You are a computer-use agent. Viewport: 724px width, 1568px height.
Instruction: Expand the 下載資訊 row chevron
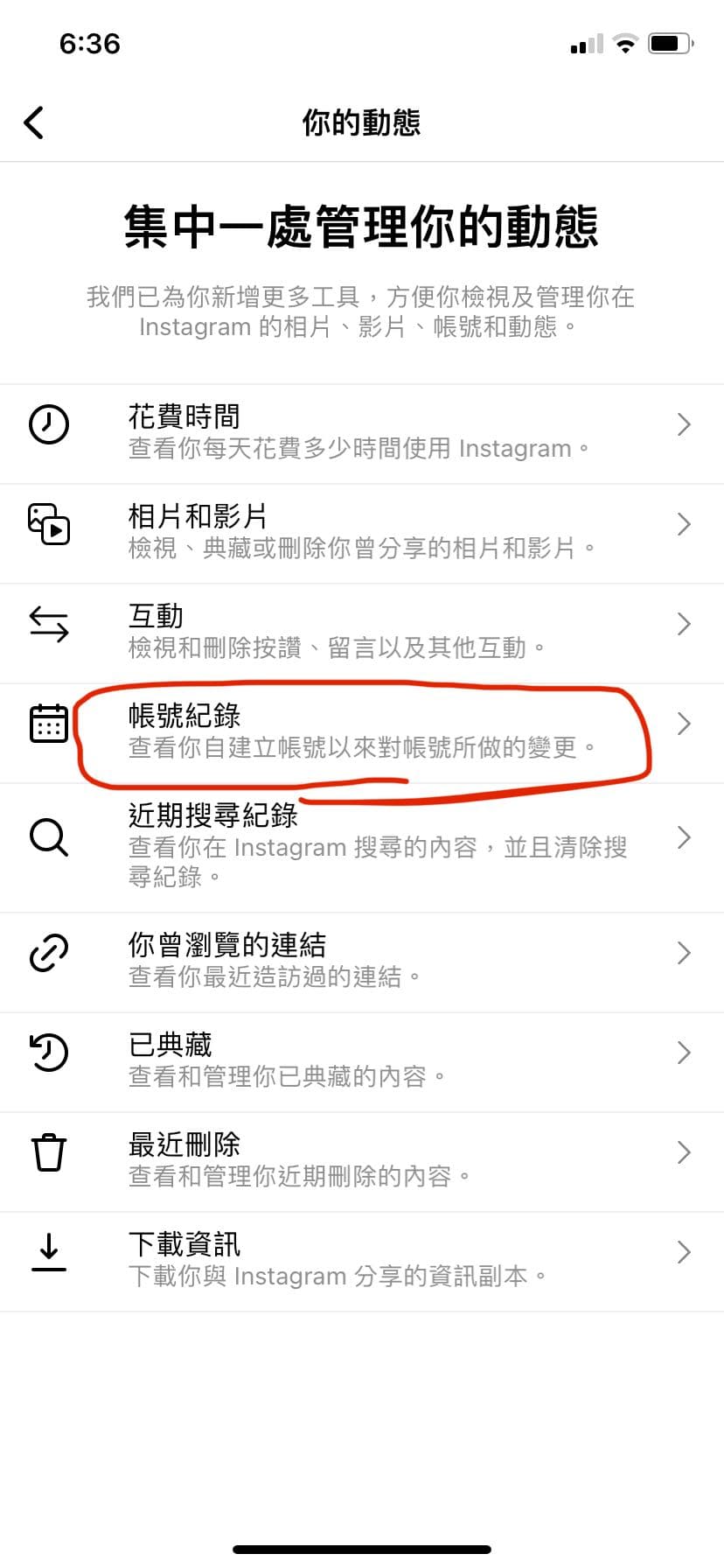pyautogui.click(x=685, y=1252)
